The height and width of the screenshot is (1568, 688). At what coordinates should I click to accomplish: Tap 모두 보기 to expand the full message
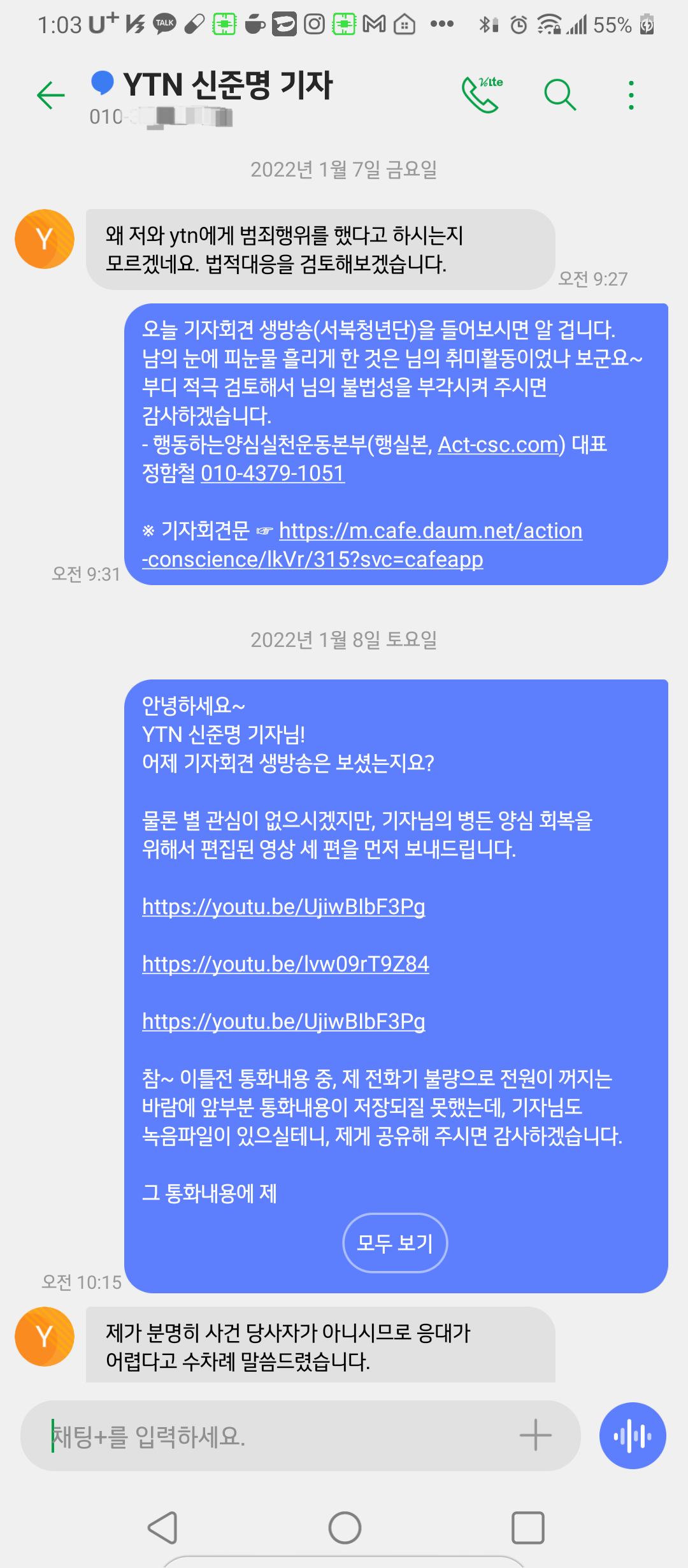click(x=395, y=1243)
